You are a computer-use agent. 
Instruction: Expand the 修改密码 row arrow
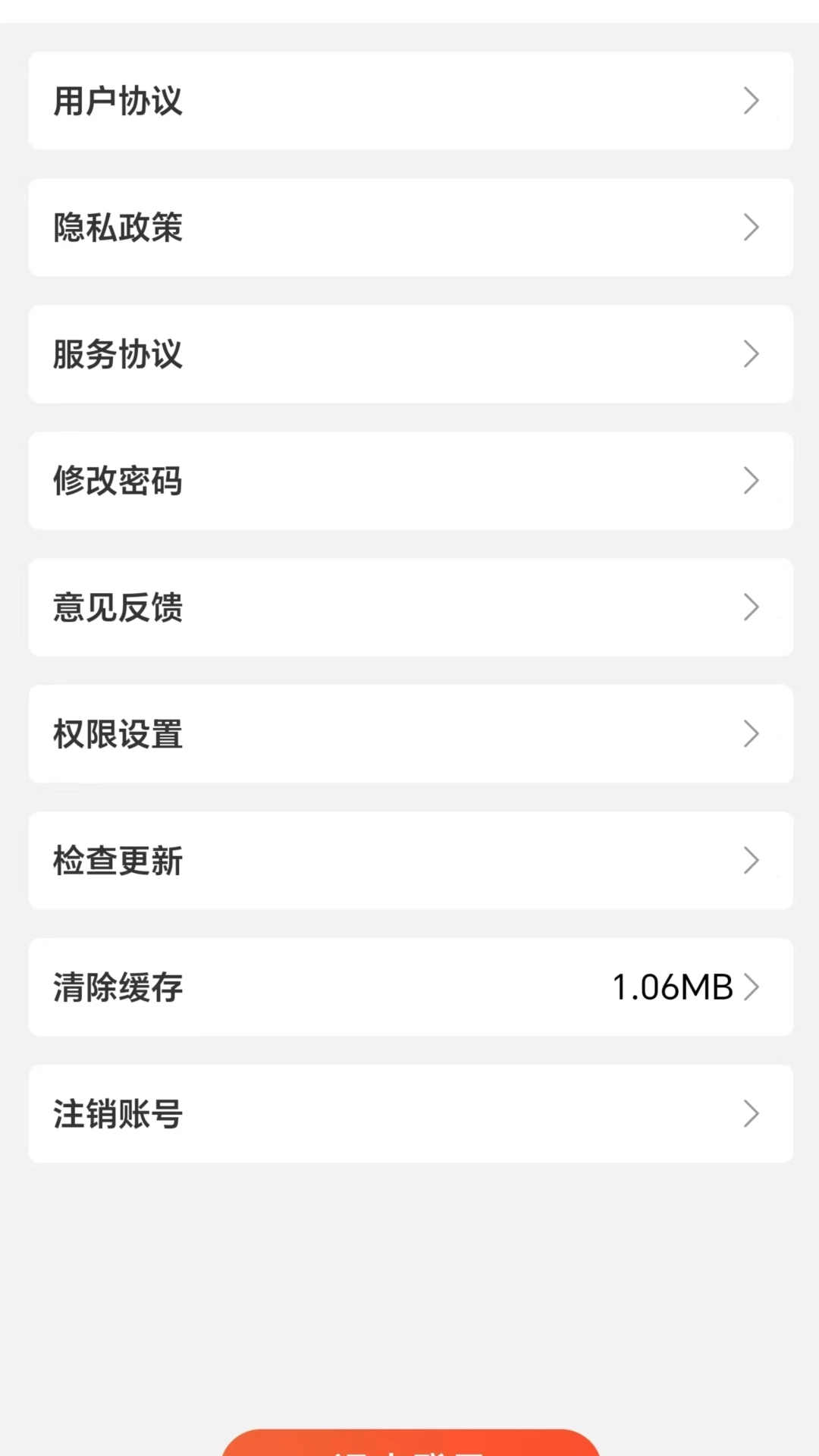(x=751, y=481)
